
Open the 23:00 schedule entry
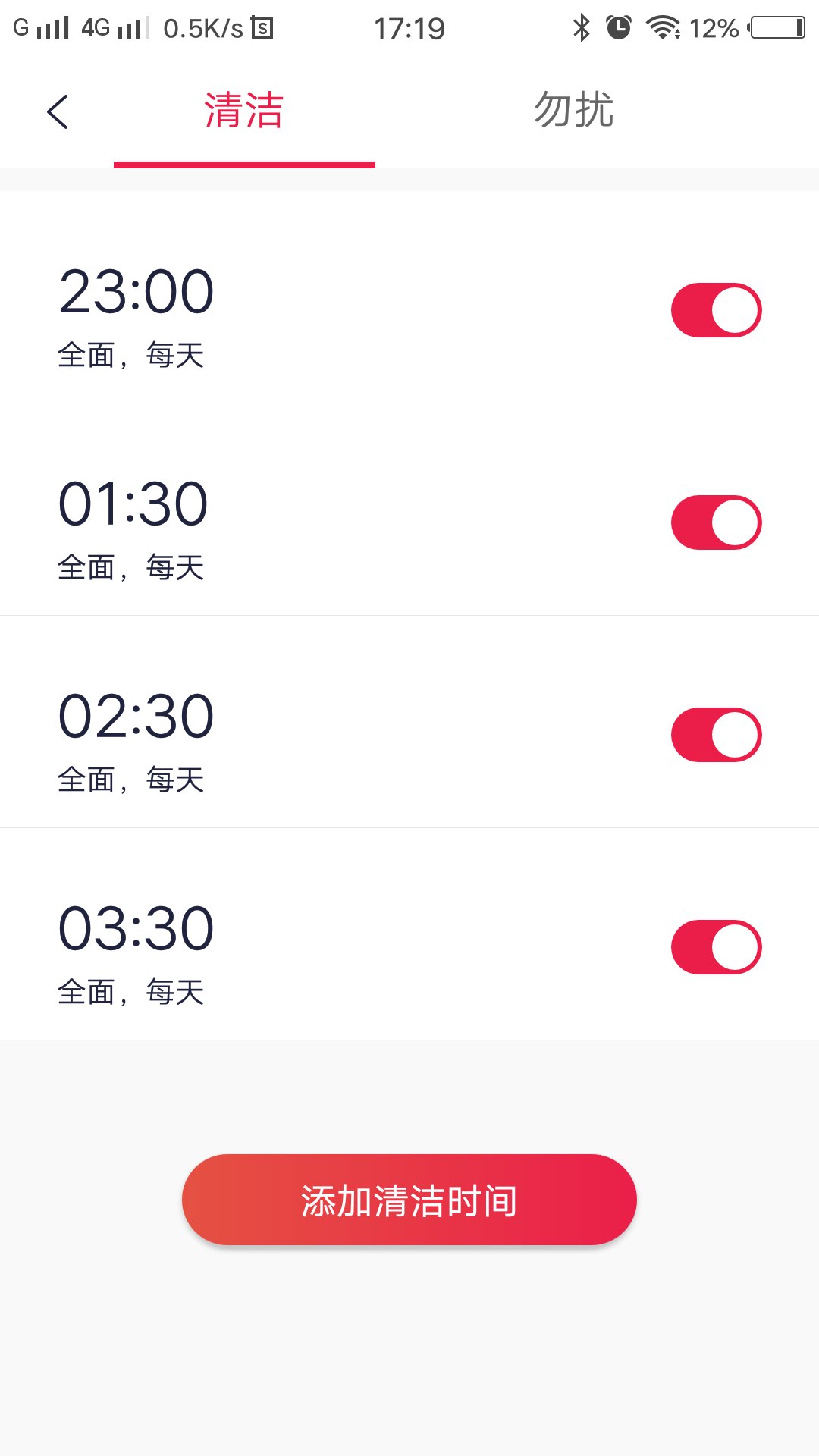tap(409, 297)
